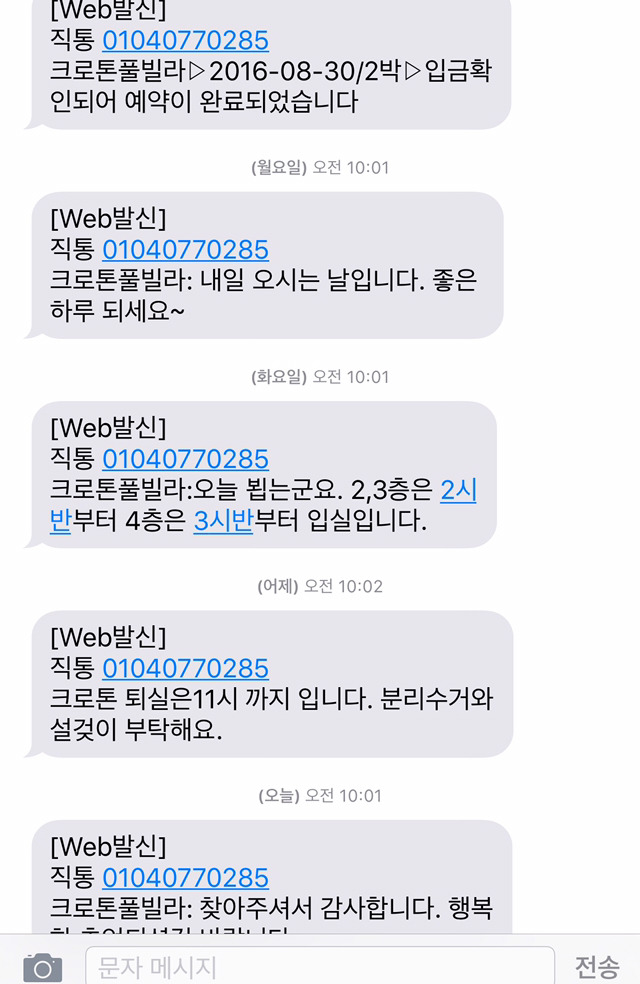Screen dimensions: 640x984
Task: Open the 2시반 time link
Action: point(458,490)
